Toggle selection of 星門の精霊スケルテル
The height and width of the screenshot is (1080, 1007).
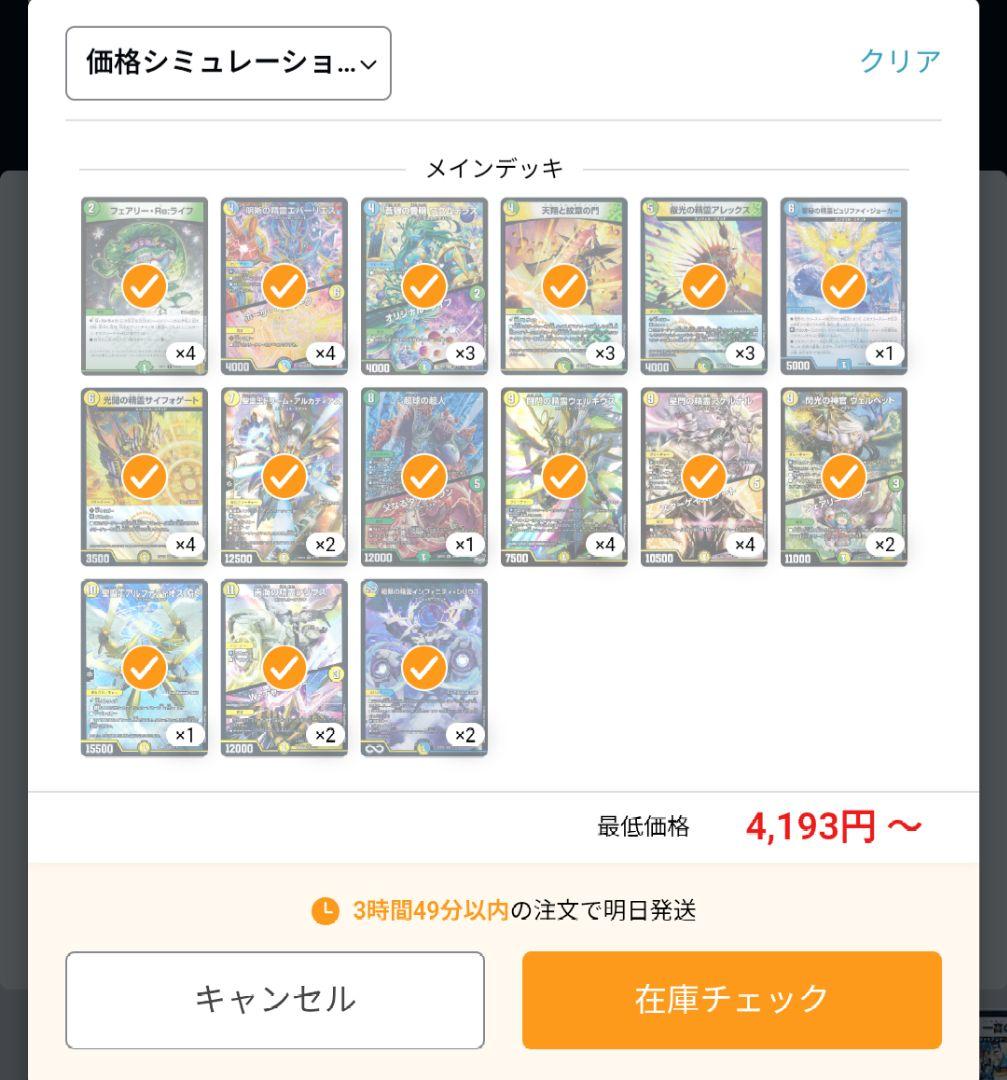703,475
